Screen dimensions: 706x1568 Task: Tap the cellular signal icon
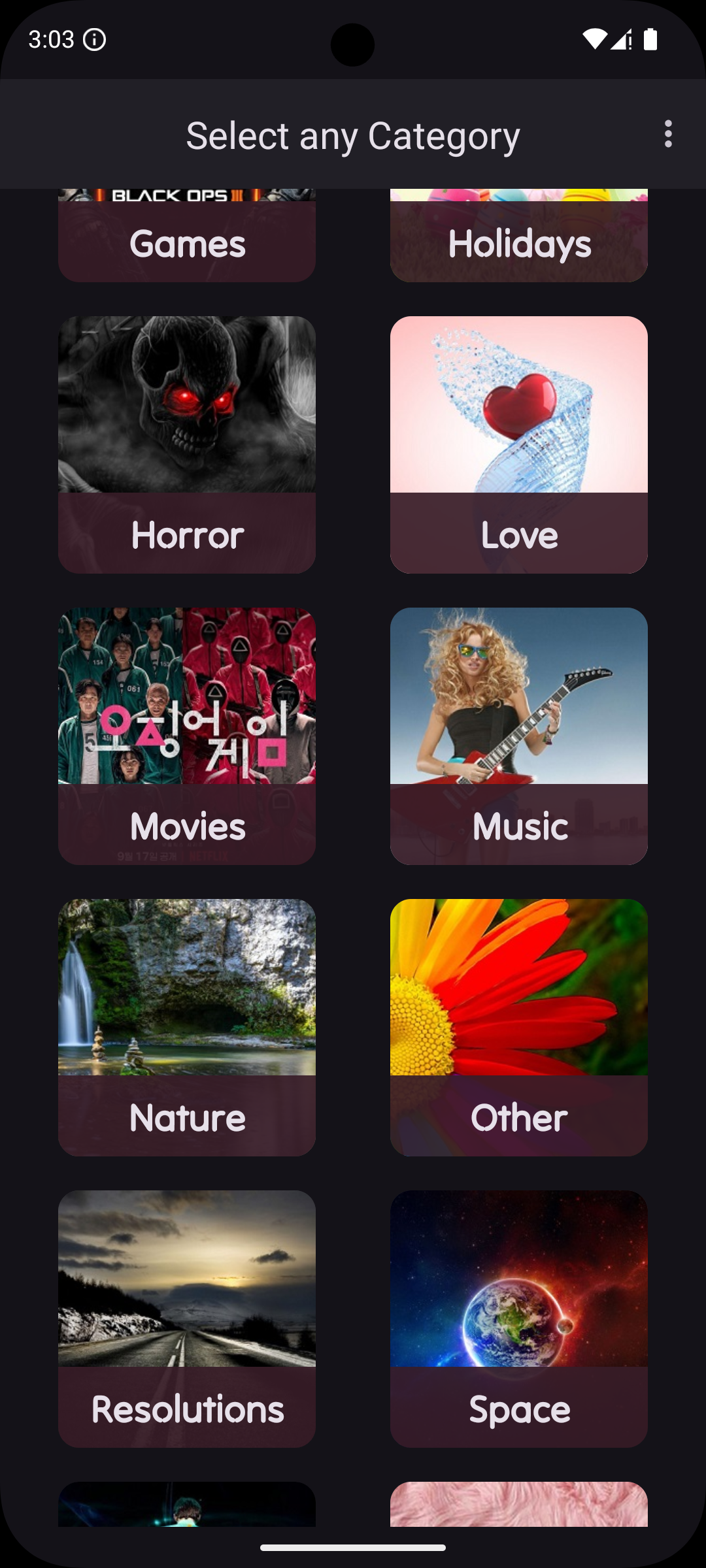(620, 40)
